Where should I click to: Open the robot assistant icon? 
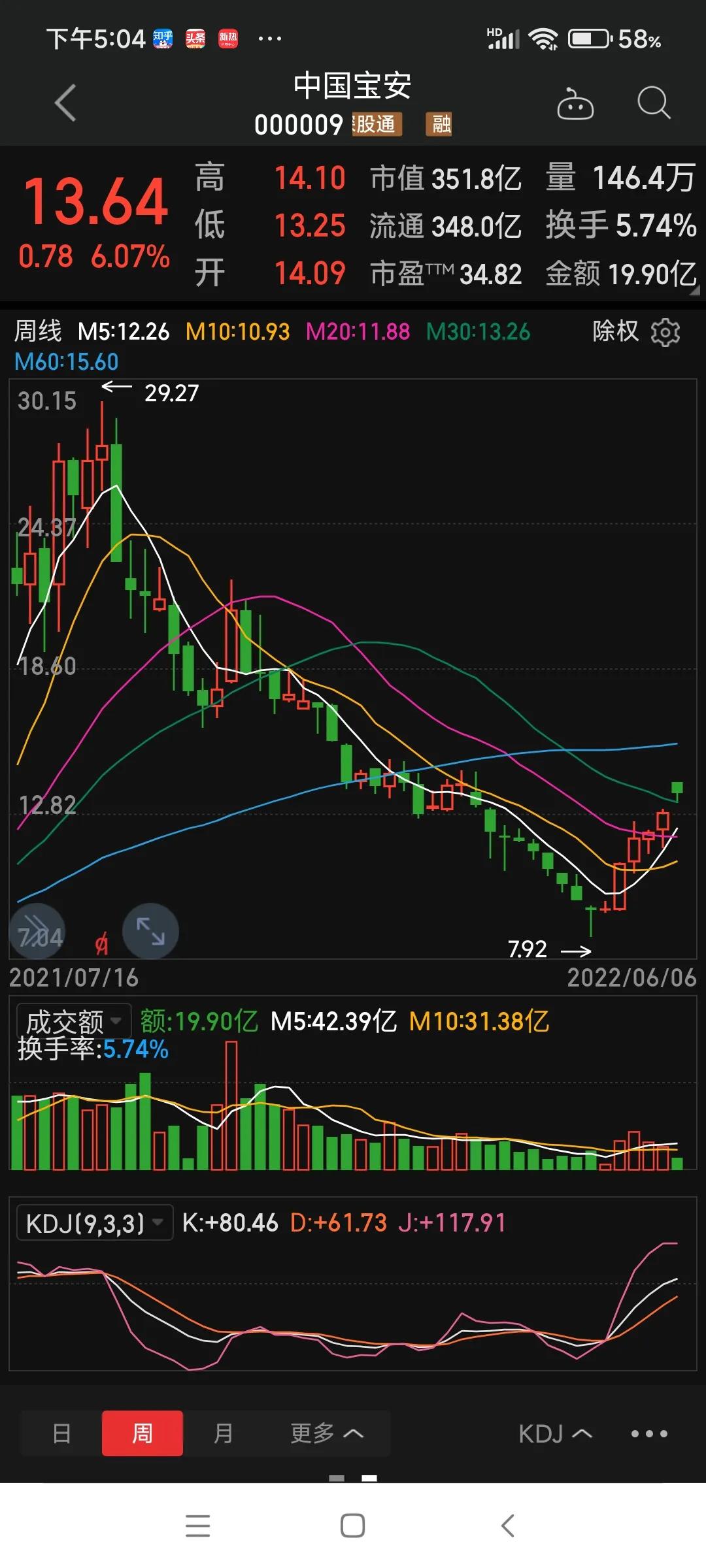pyautogui.click(x=575, y=104)
